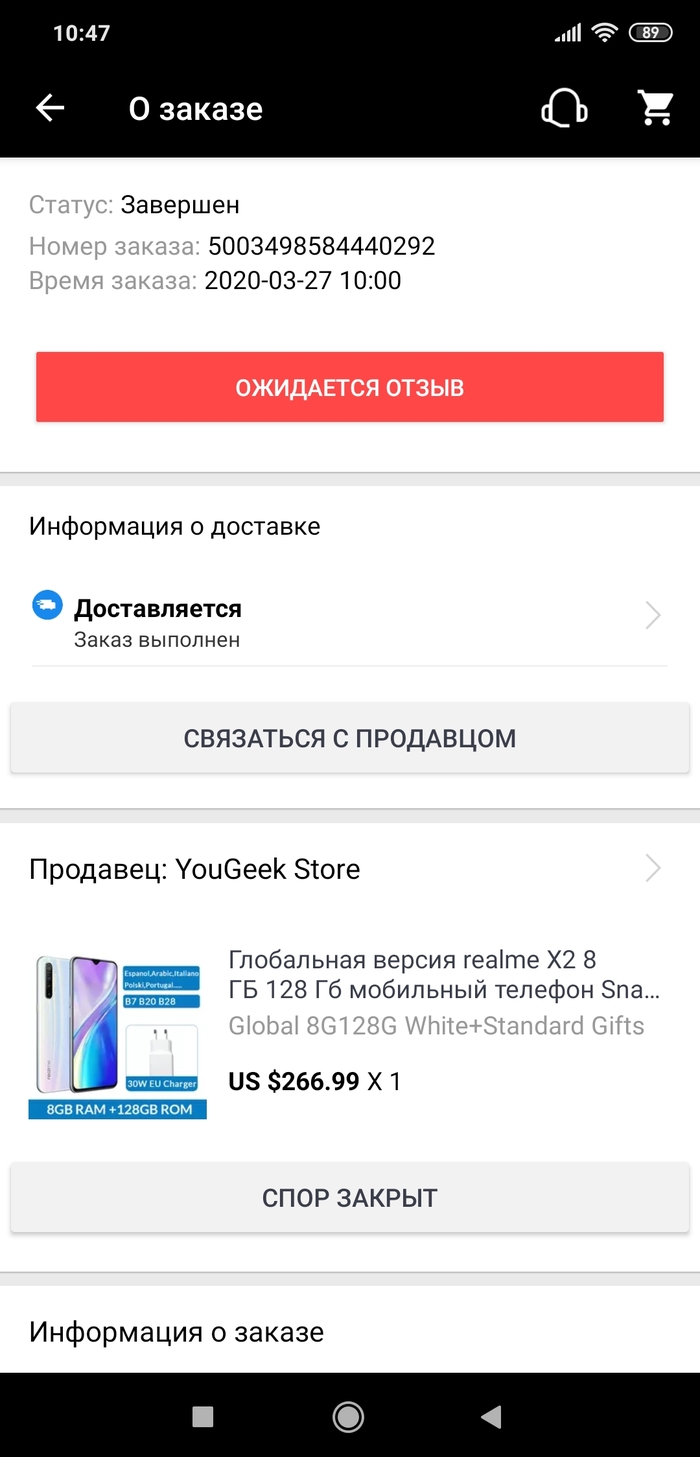The image size is (700, 1457).
Task: Tap the СПОР ЗАКРЫТ button
Action: (350, 1198)
